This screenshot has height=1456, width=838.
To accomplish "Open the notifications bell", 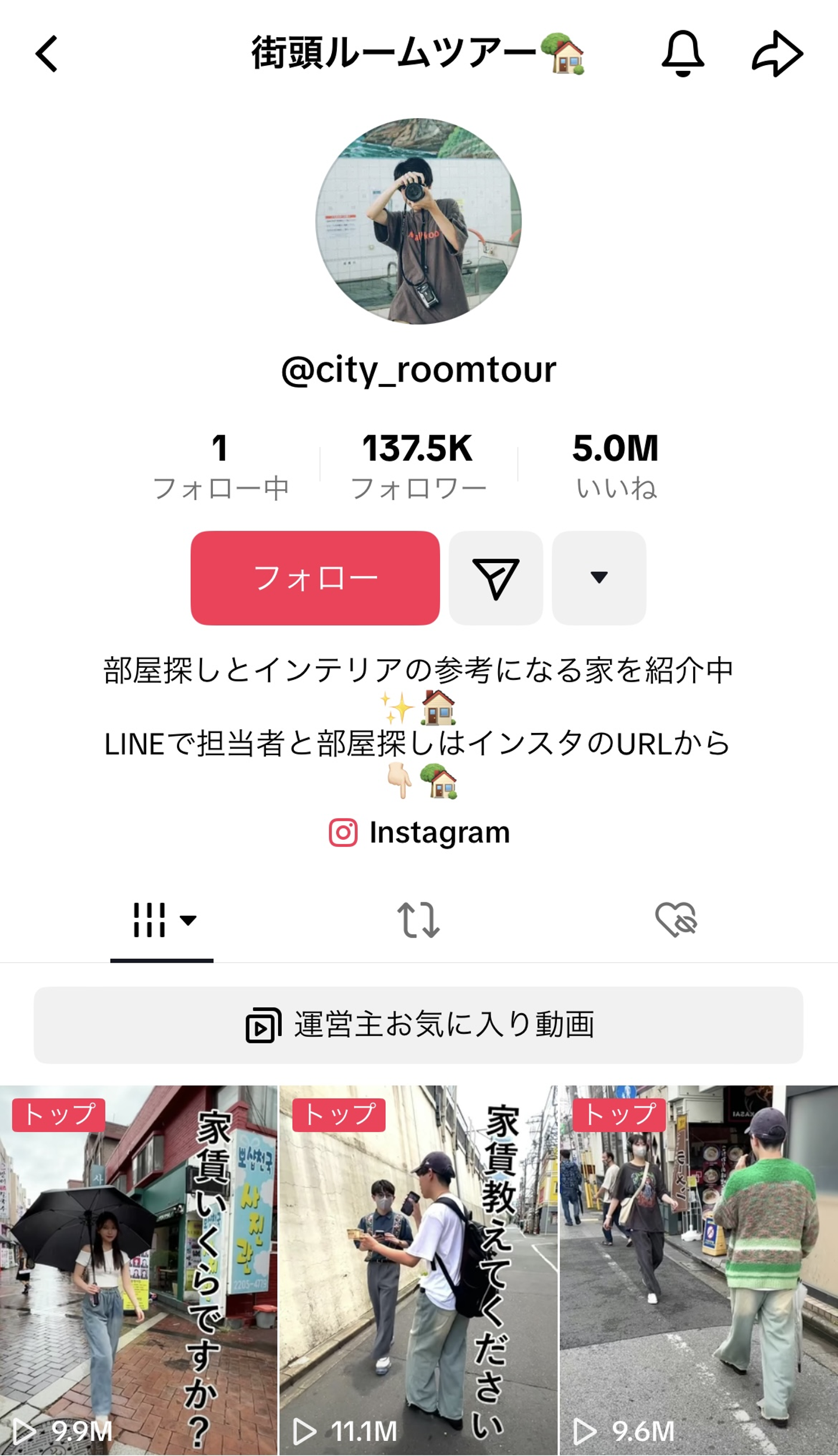I will [683, 54].
